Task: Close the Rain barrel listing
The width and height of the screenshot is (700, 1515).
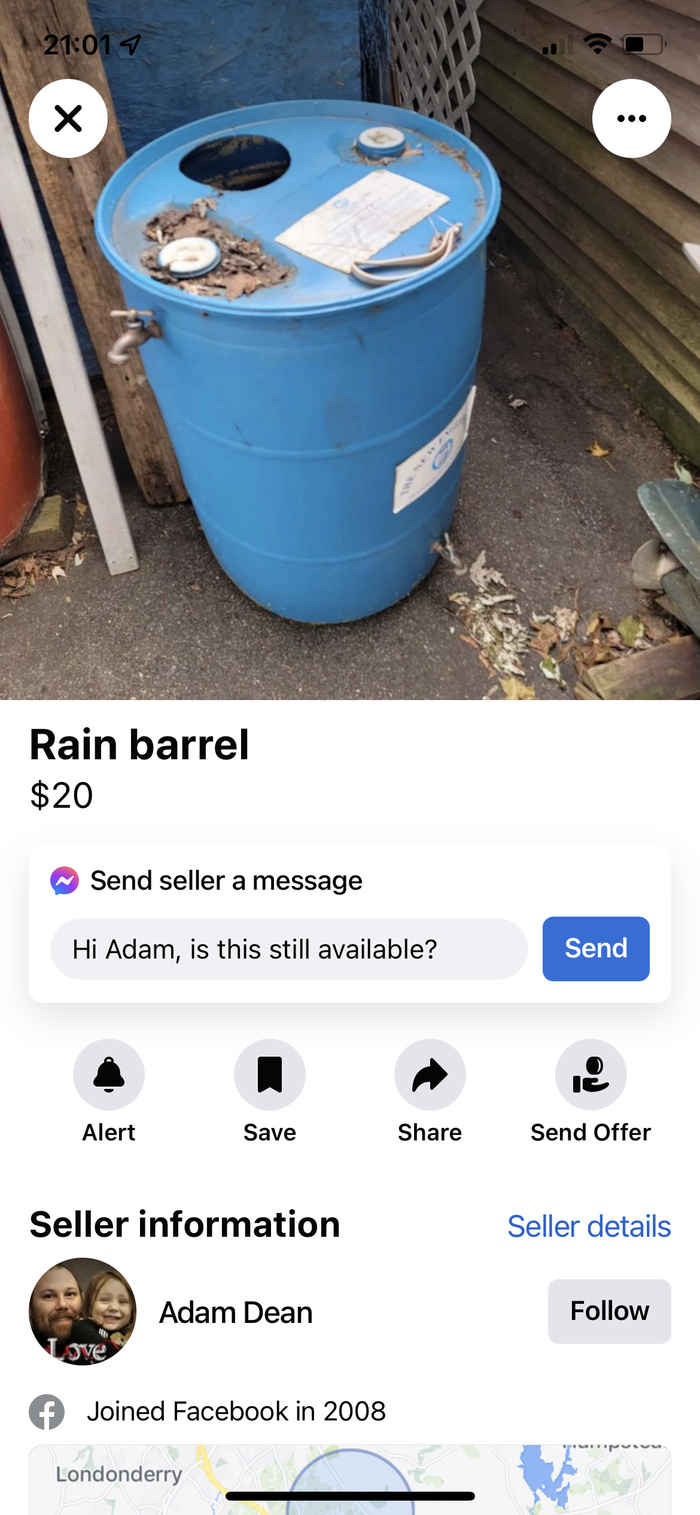Action: pyautogui.click(x=68, y=119)
